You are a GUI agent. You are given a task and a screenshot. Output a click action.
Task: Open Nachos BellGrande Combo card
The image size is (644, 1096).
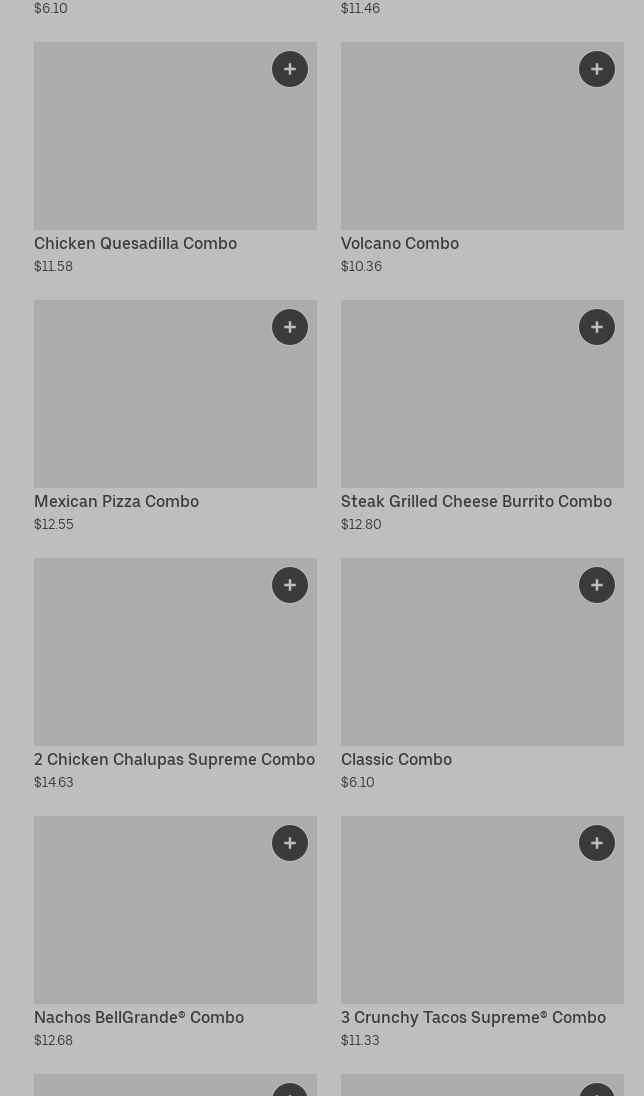tap(175, 932)
